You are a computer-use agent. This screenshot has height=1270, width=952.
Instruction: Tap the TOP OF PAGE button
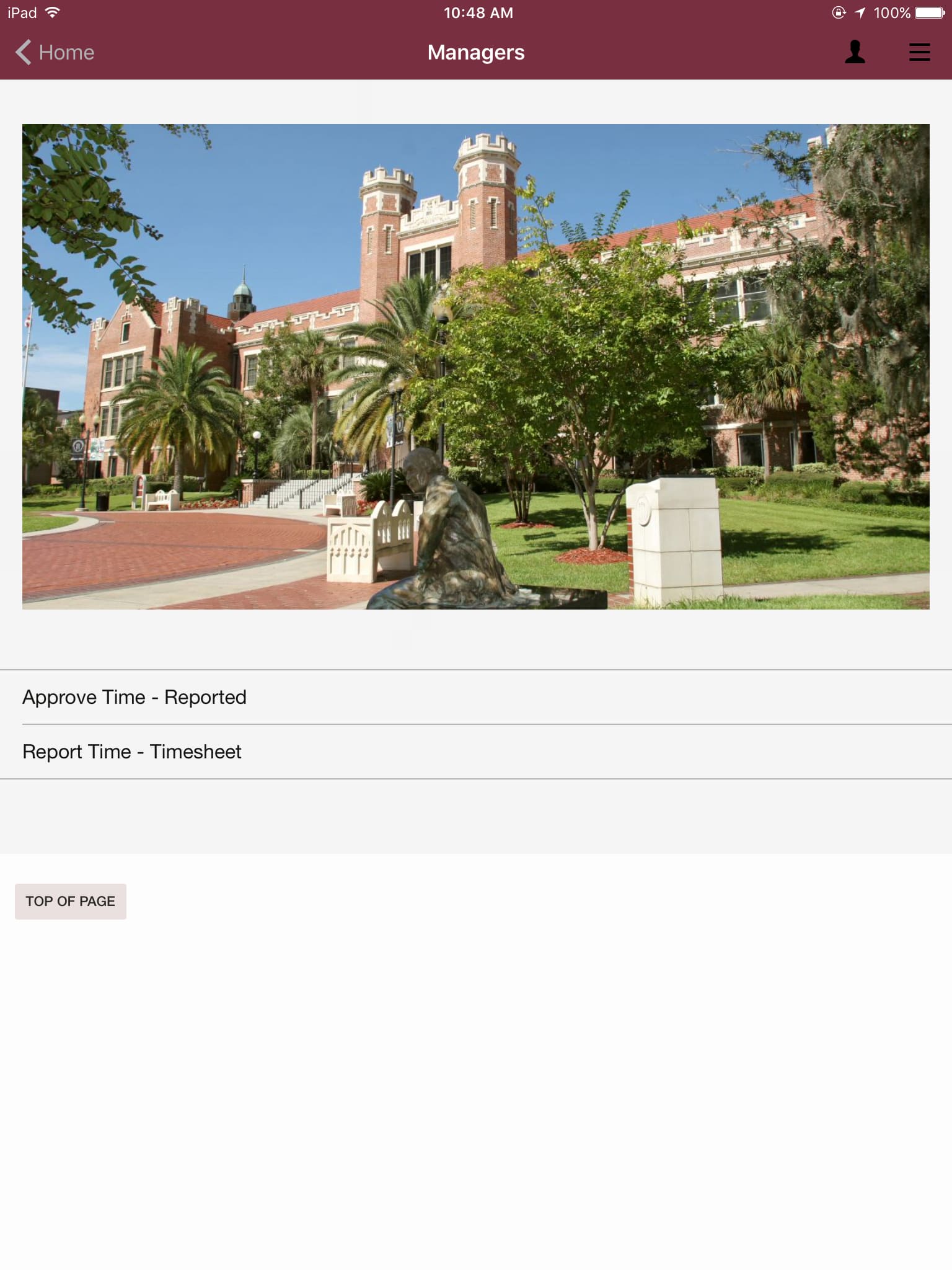71,901
